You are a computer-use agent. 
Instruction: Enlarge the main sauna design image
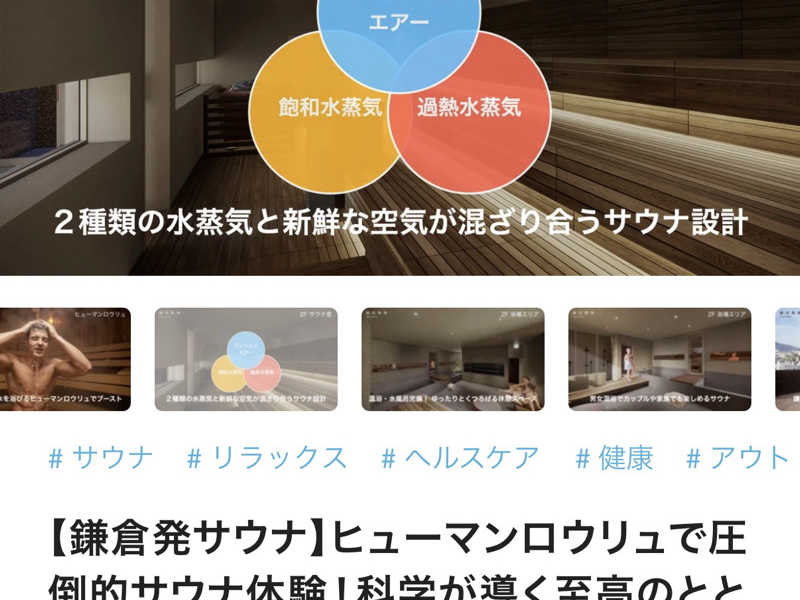[400, 137]
